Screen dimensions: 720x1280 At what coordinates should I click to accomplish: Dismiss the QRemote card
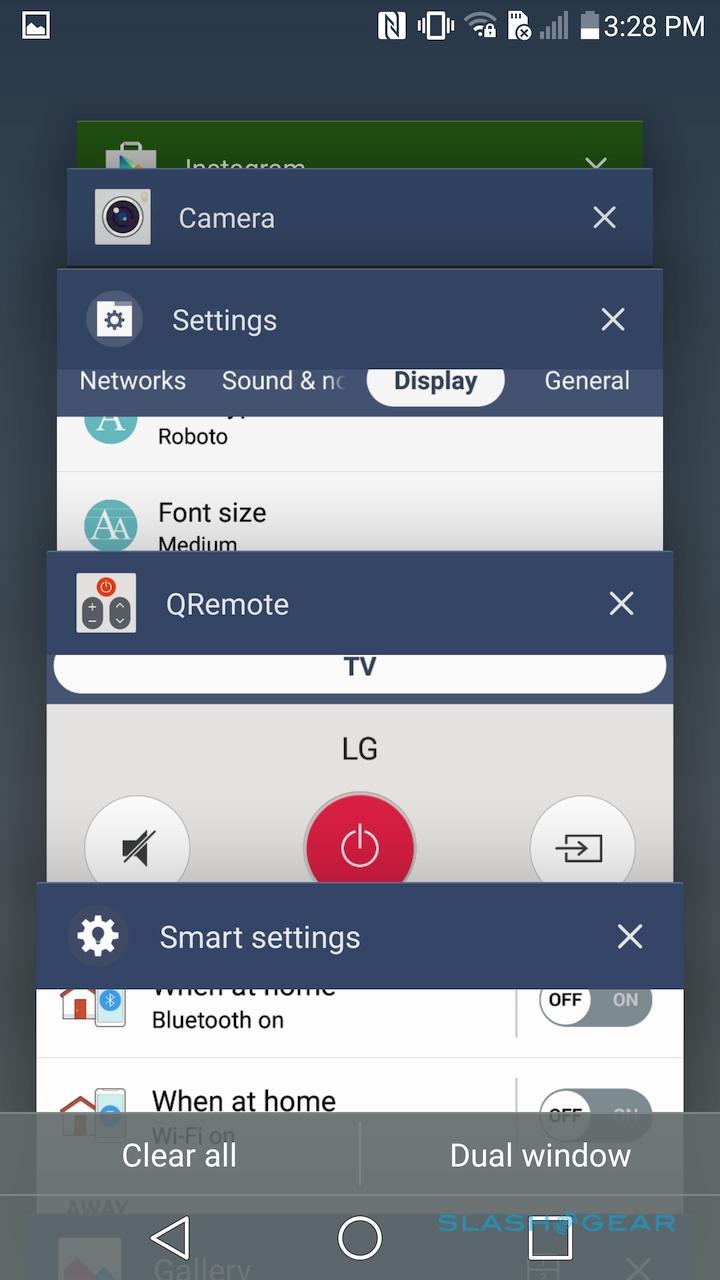[x=621, y=603]
